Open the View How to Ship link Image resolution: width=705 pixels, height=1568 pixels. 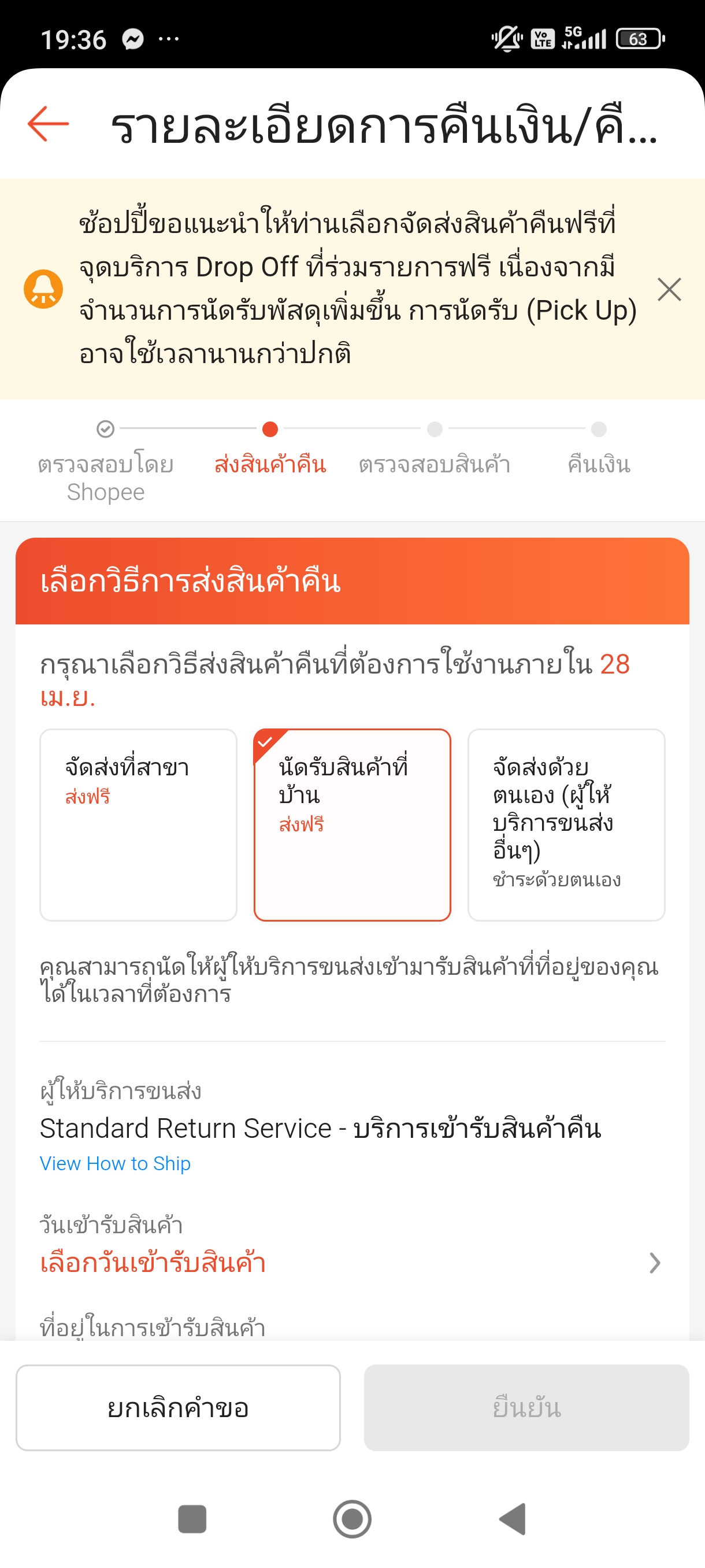[115, 1163]
